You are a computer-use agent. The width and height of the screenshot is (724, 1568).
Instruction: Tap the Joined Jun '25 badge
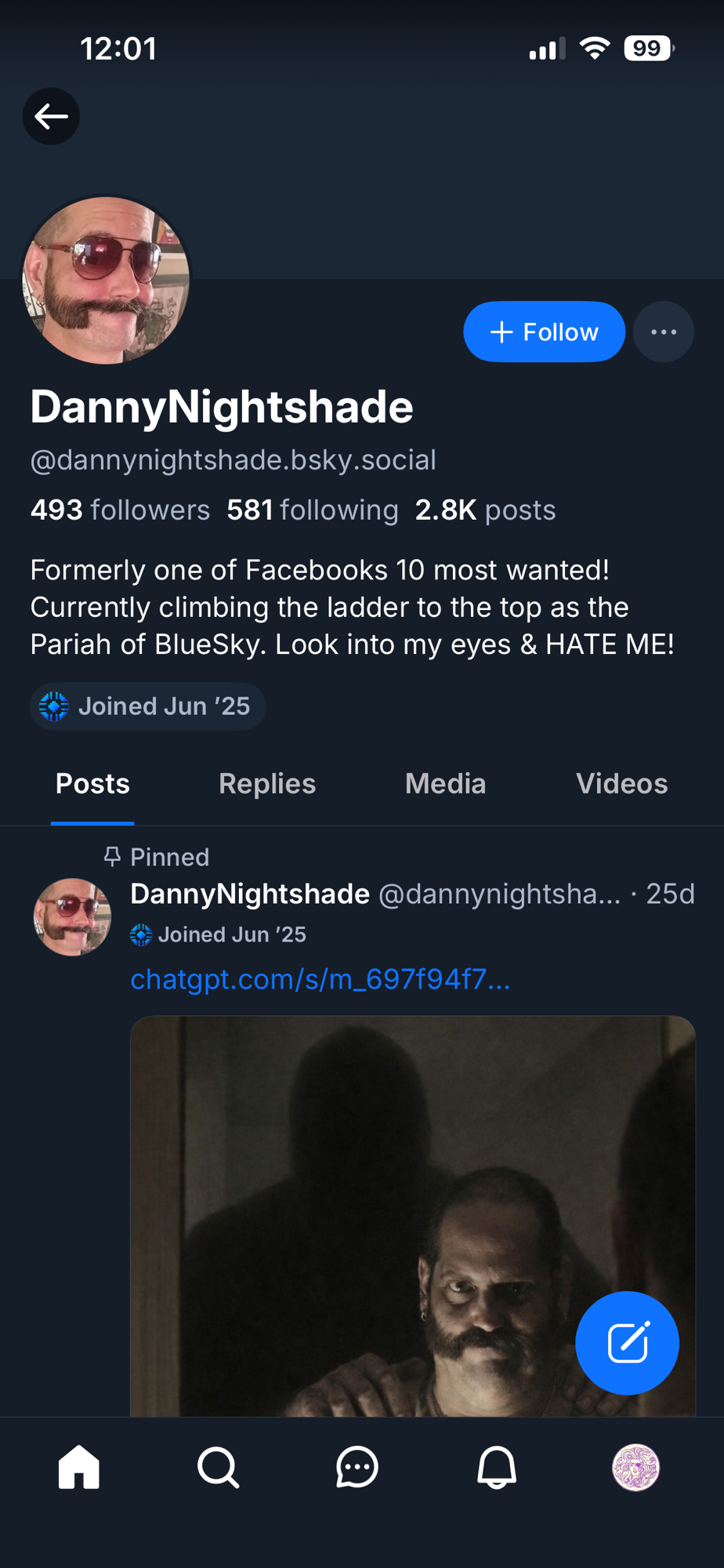[x=148, y=706]
